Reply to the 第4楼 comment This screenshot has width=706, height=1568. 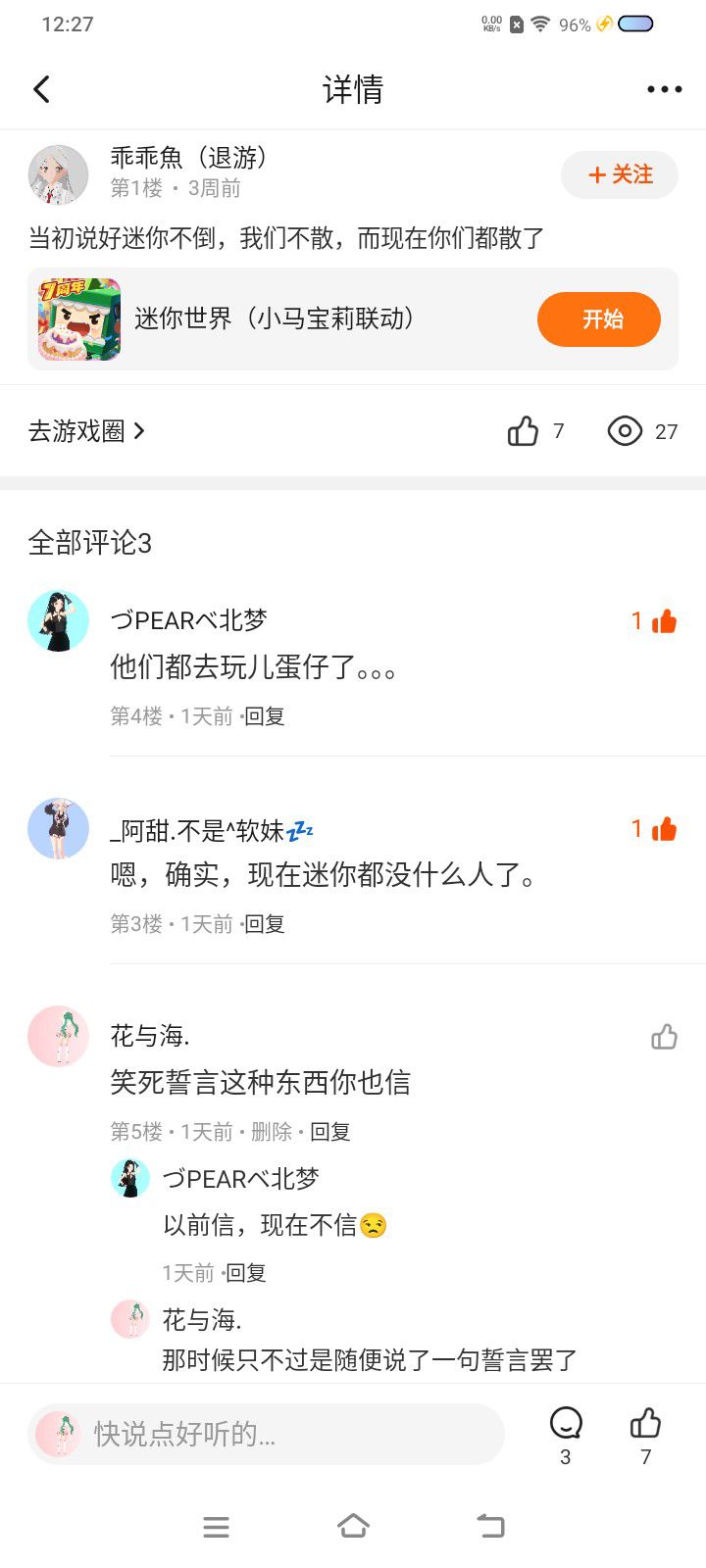click(265, 716)
